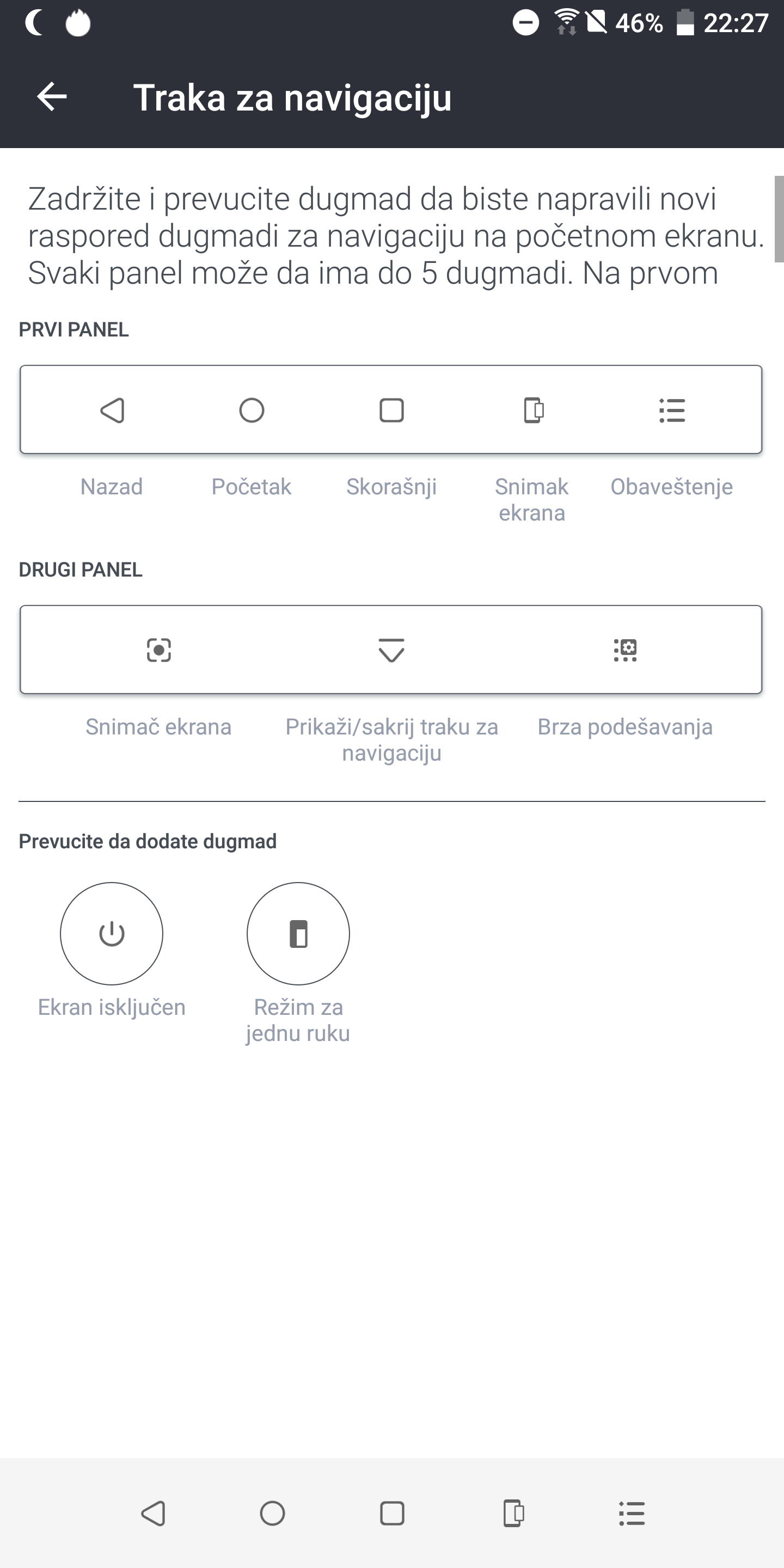Viewport: 784px width, 1568px height.
Task: Tap the Prikaži/sakrij traku za navigaciju icon
Action: pos(391,650)
